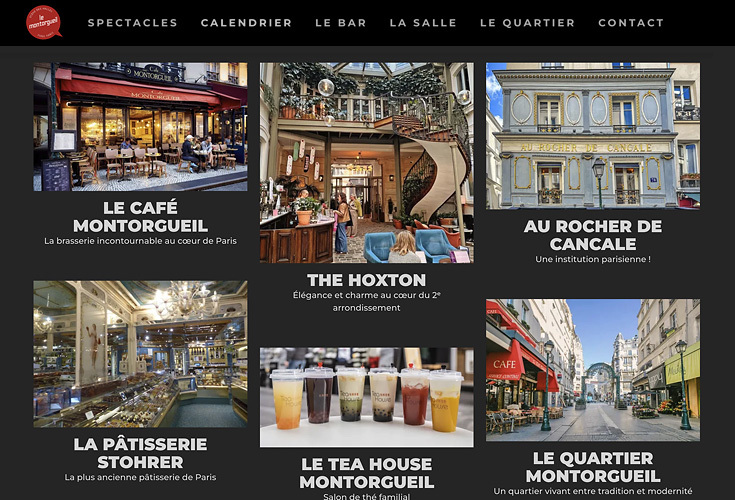Open the Spectacles menu item
The image size is (735, 500).
[x=132, y=23]
